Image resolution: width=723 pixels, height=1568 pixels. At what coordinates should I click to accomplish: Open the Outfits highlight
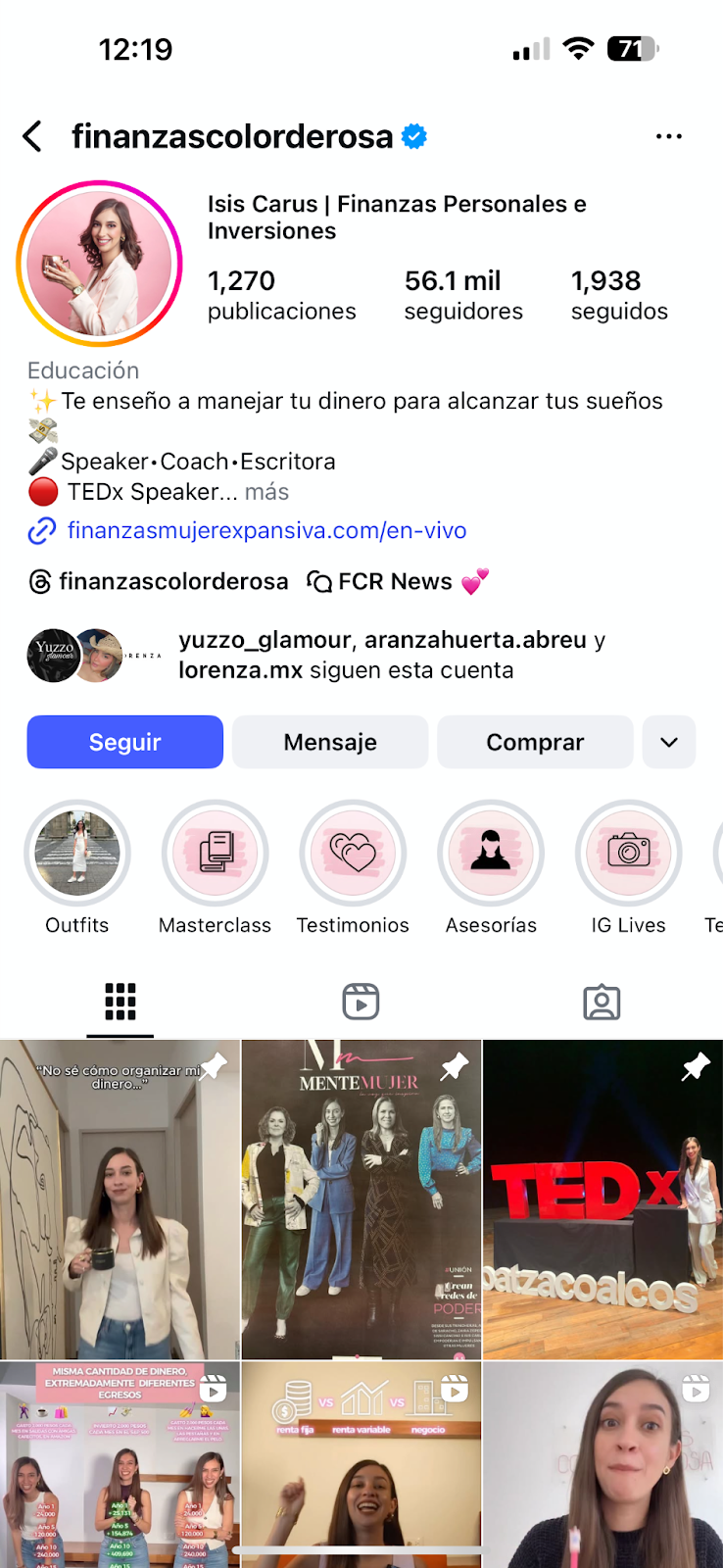[77, 854]
